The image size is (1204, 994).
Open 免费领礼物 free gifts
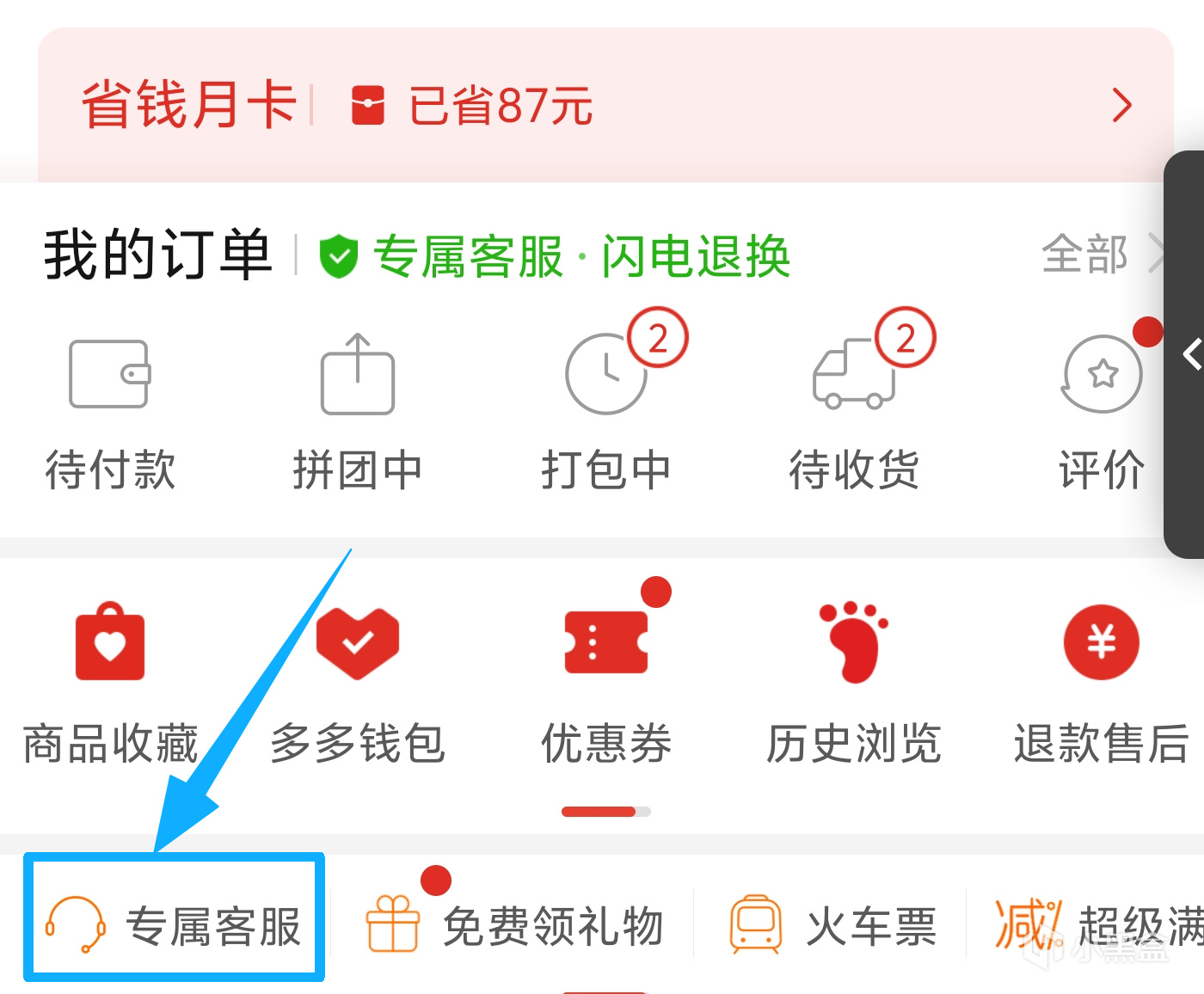516,925
